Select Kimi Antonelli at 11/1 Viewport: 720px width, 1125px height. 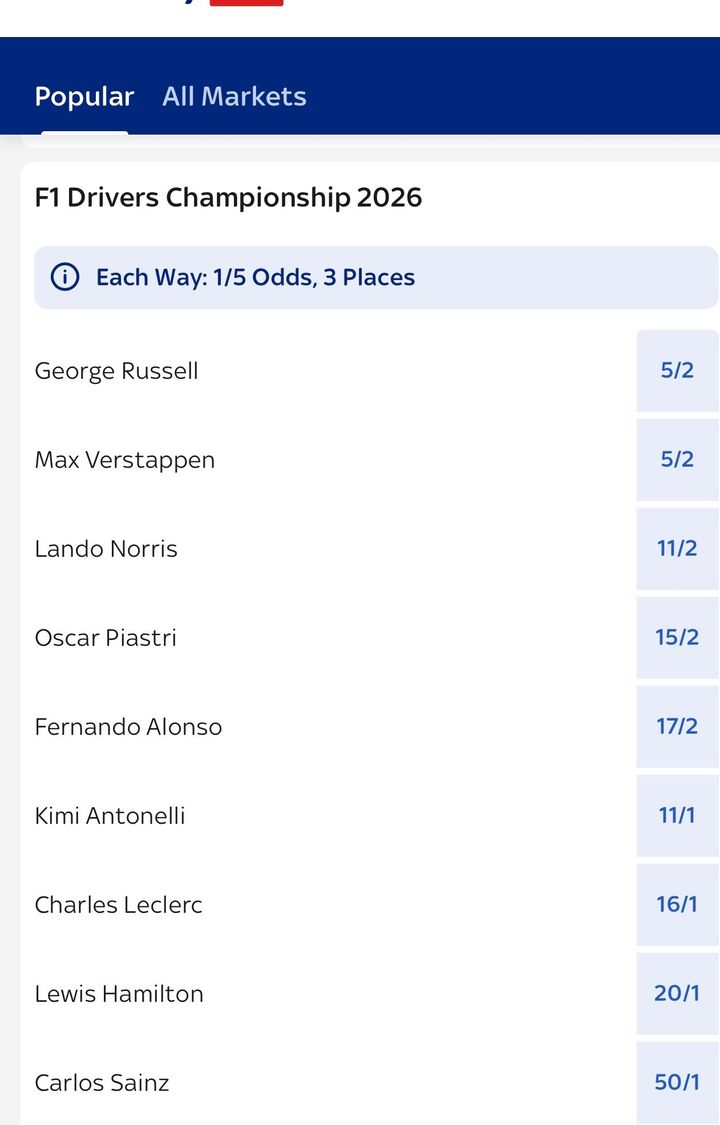(677, 815)
